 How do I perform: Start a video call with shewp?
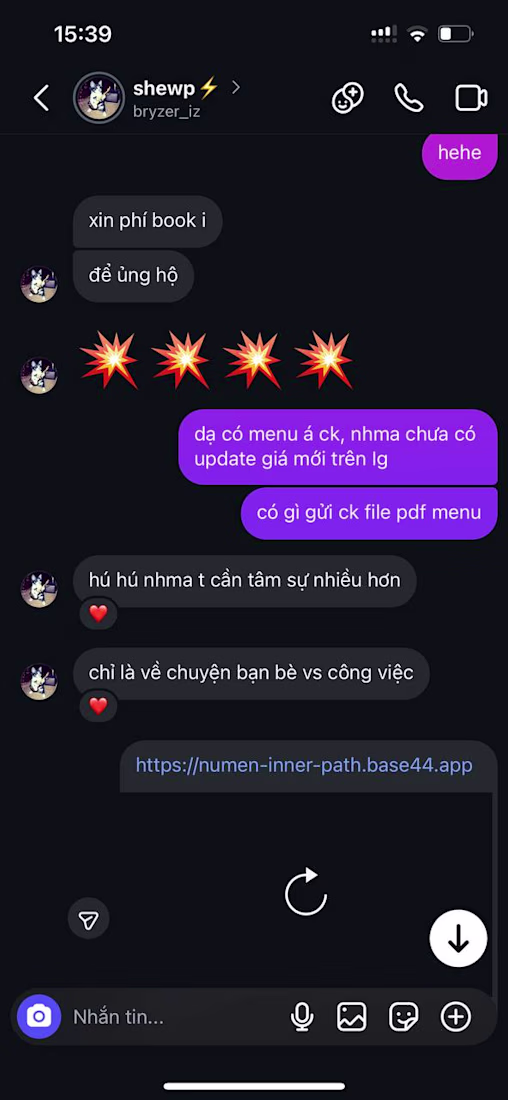(472, 98)
